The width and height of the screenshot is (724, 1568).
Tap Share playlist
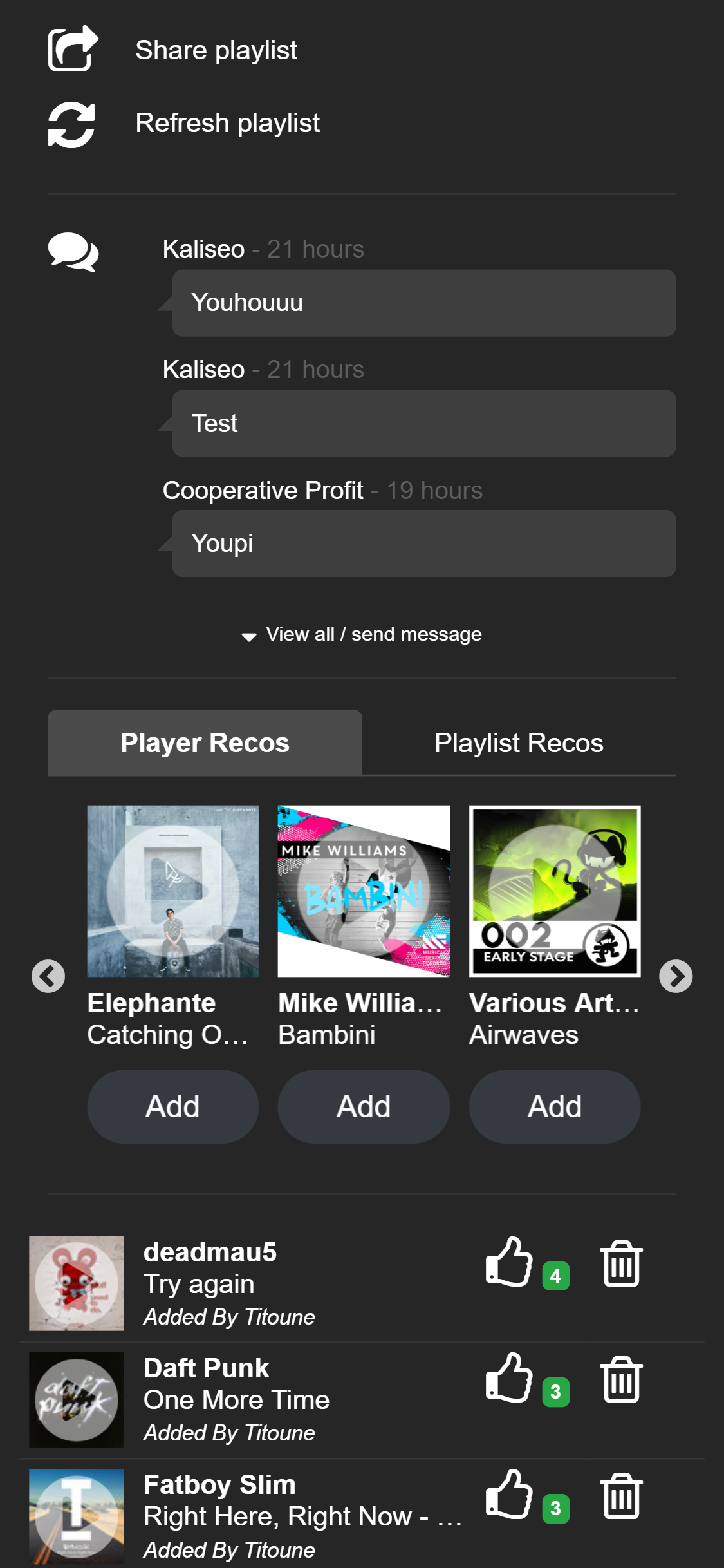click(172, 50)
